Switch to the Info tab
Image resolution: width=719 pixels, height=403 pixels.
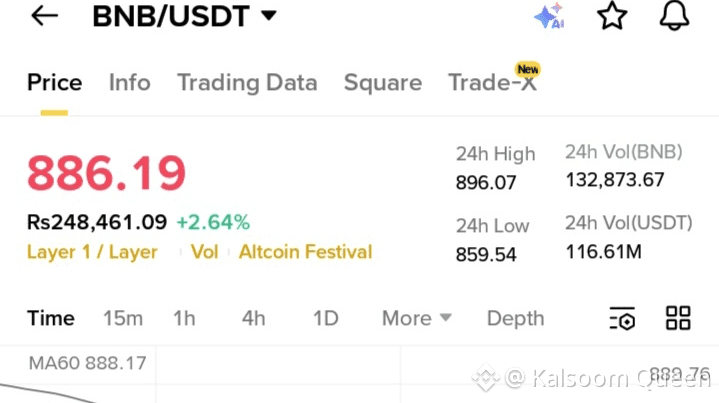pyautogui.click(x=129, y=83)
